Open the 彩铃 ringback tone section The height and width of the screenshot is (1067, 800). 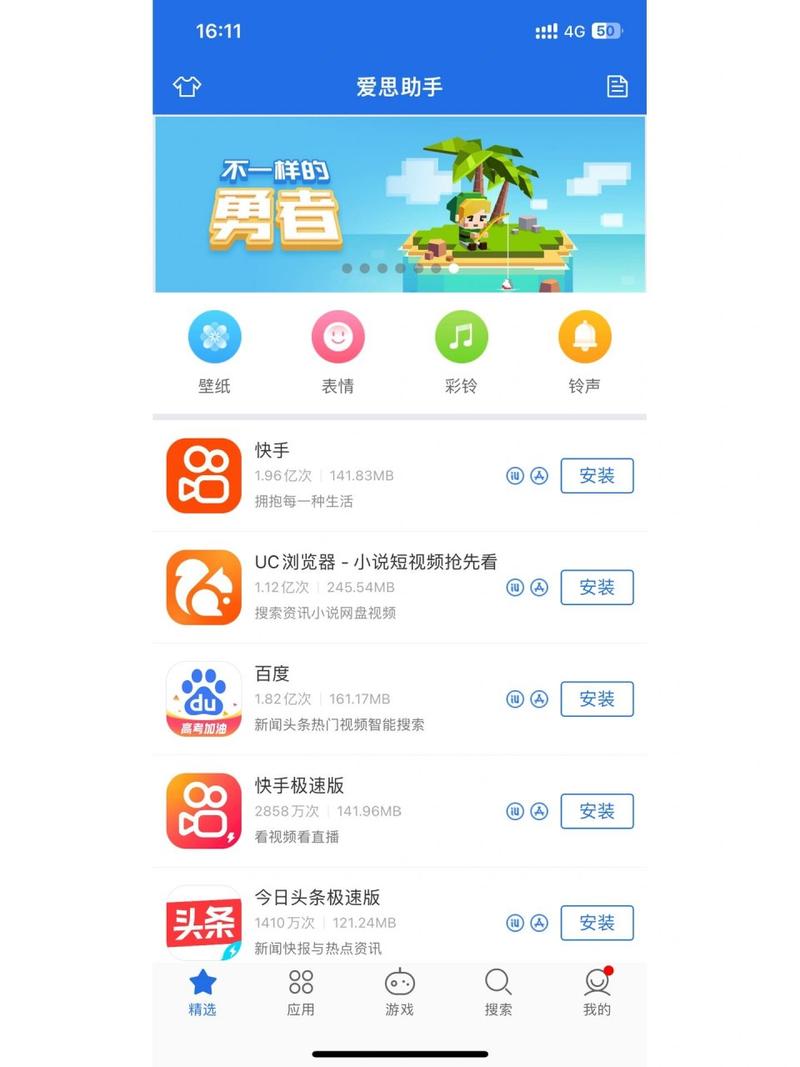point(461,352)
